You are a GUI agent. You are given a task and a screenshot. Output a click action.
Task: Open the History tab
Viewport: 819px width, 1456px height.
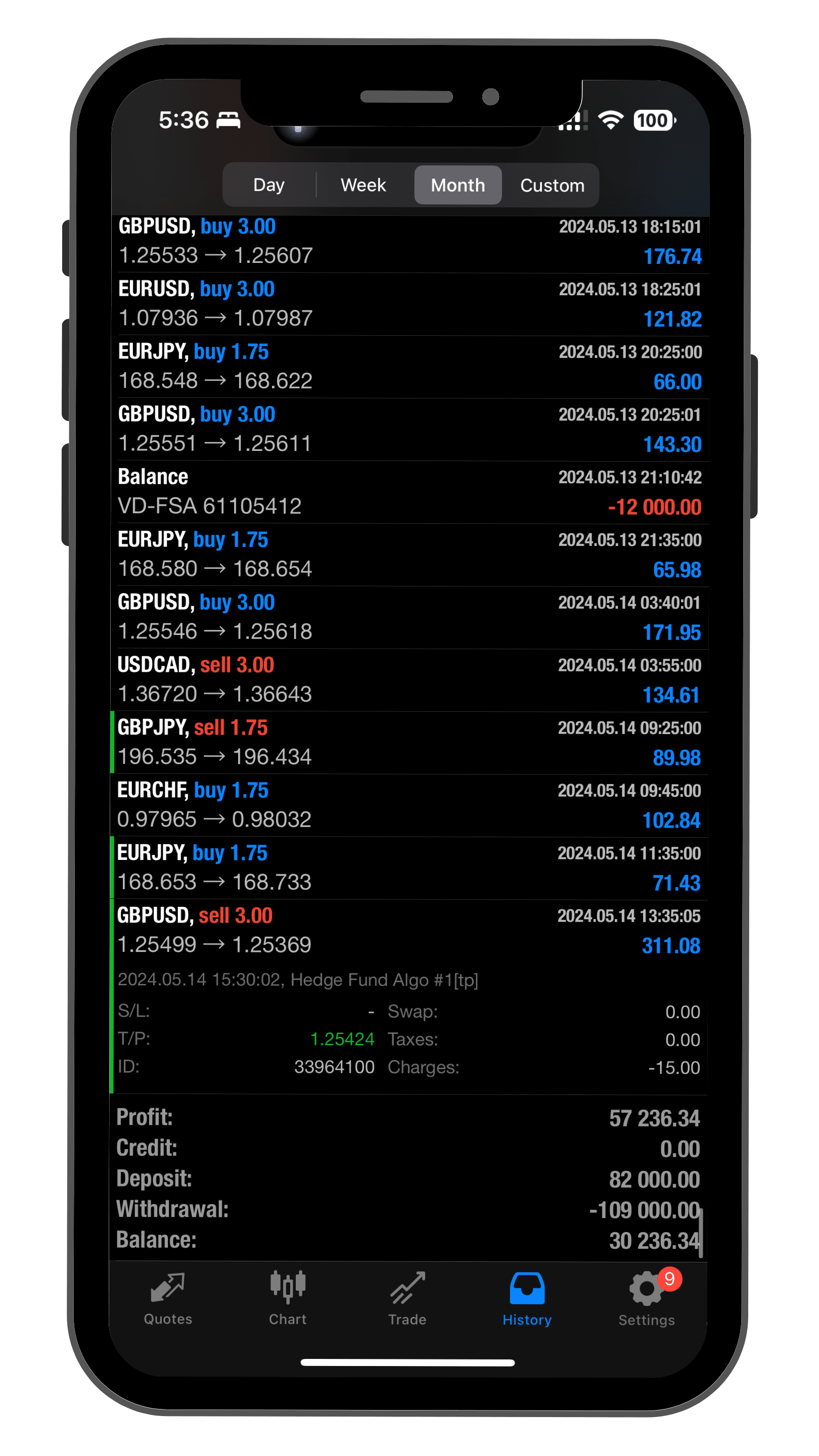pyautogui.click(x=527, y=1299)
